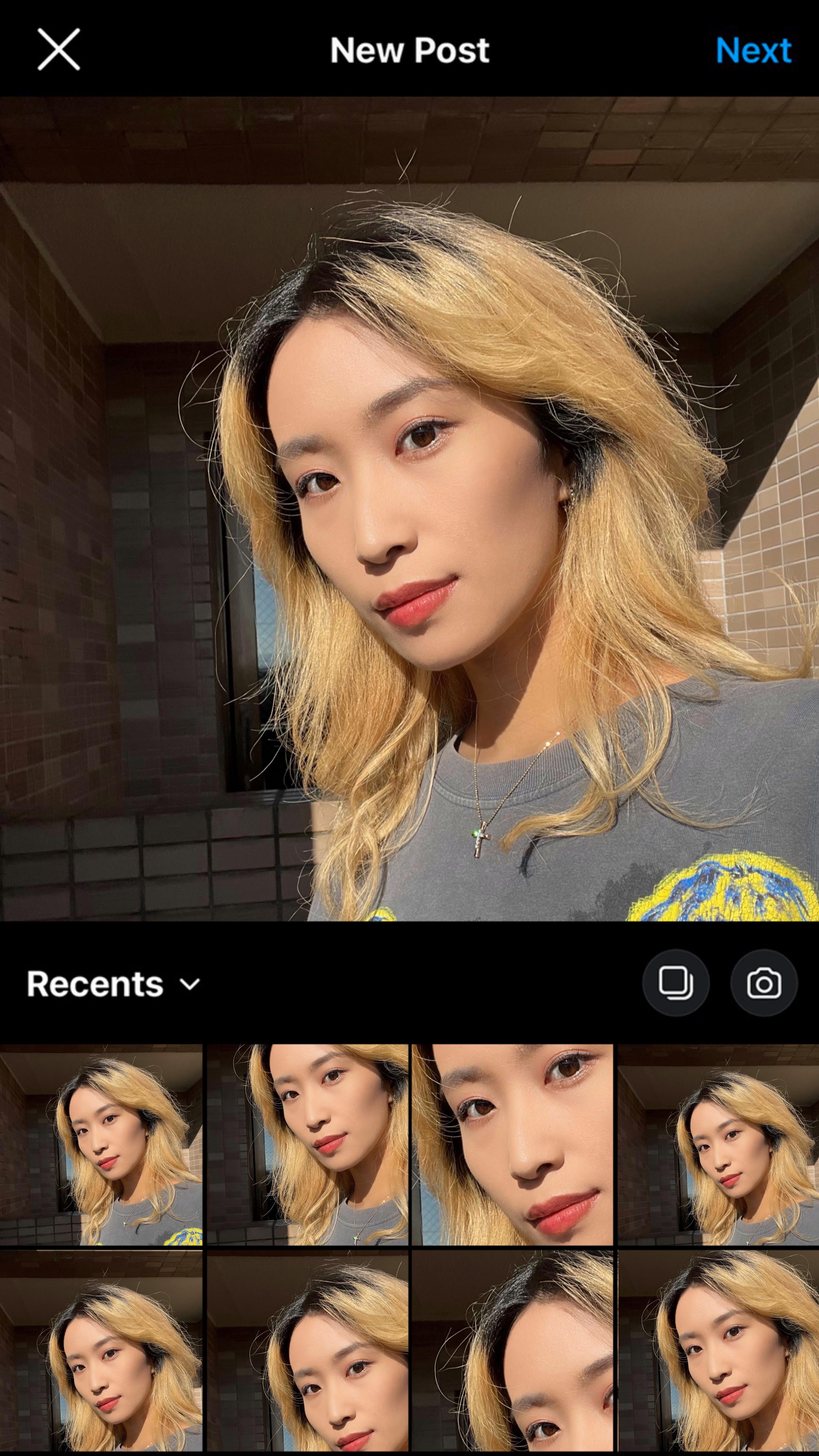
Task: Choose the thumbnail showing the yellow shirt graphic
Action: [x=101, y=1145]
